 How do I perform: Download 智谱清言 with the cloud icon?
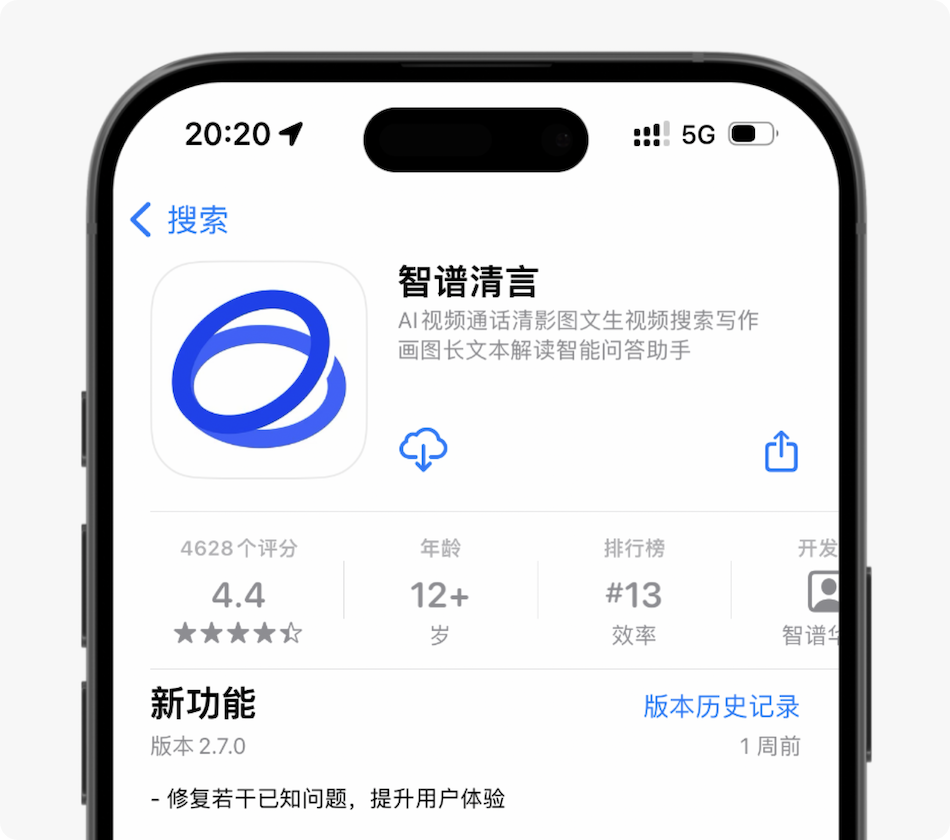(423, 449)
